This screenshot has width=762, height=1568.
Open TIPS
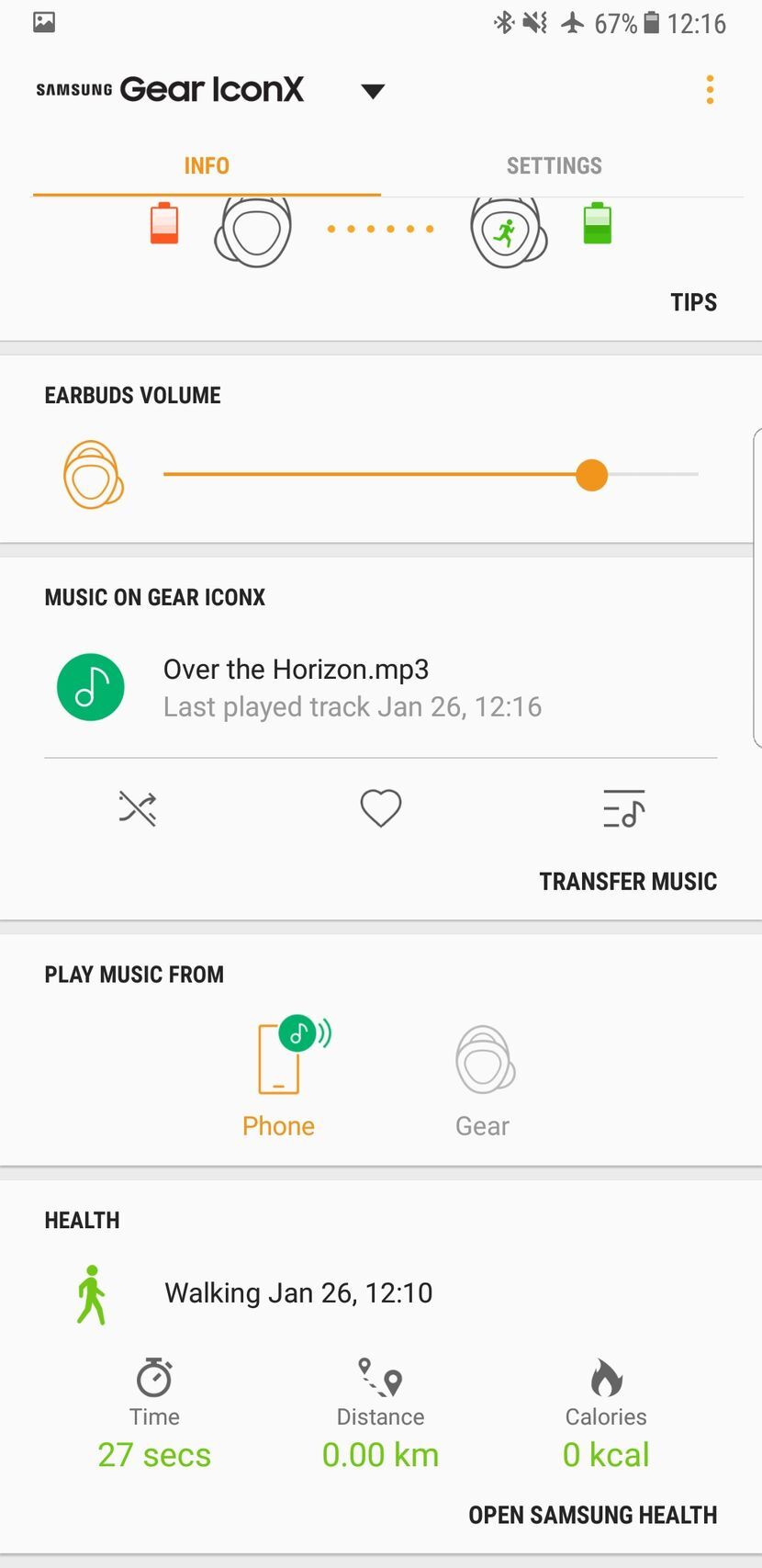coord(693,301)
